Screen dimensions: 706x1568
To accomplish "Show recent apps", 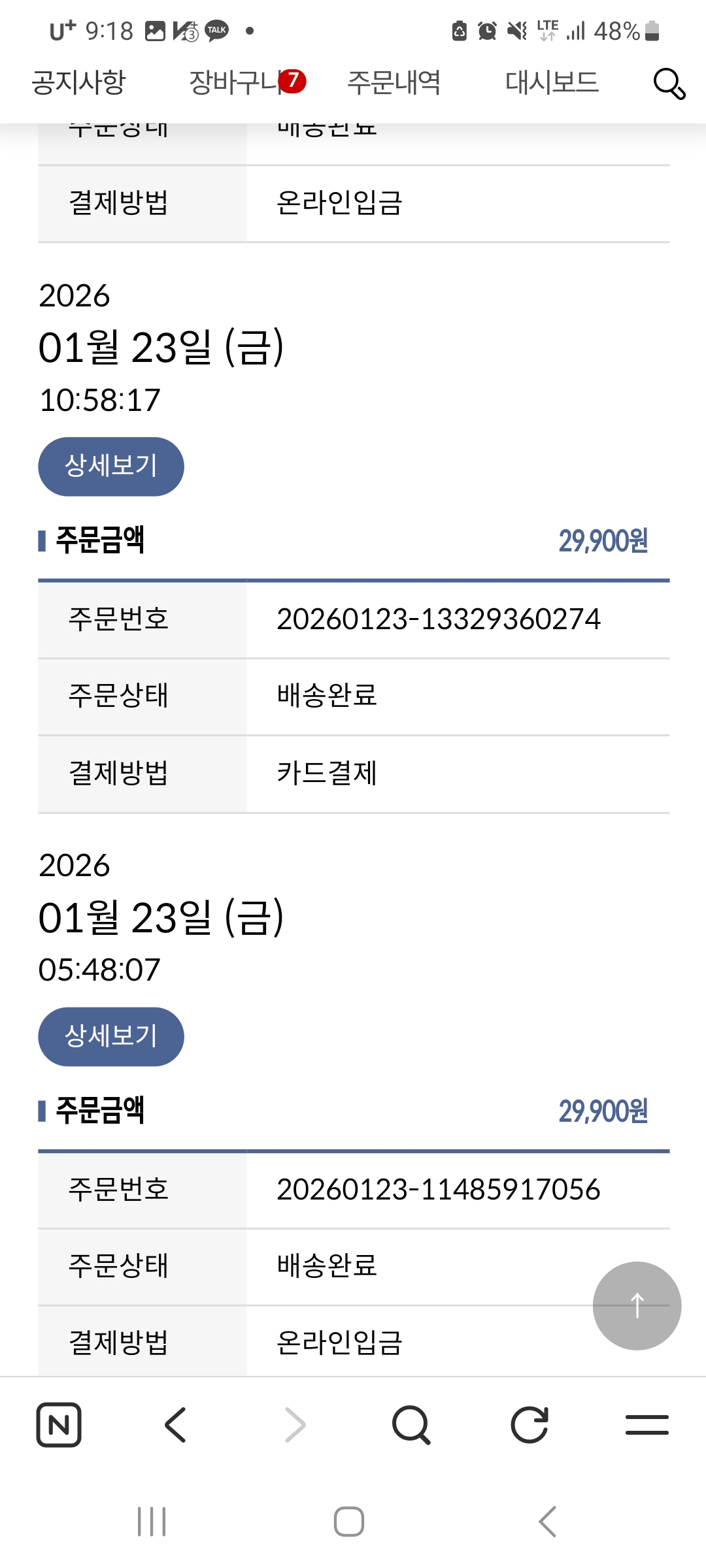I will [x=152, y=1522].
